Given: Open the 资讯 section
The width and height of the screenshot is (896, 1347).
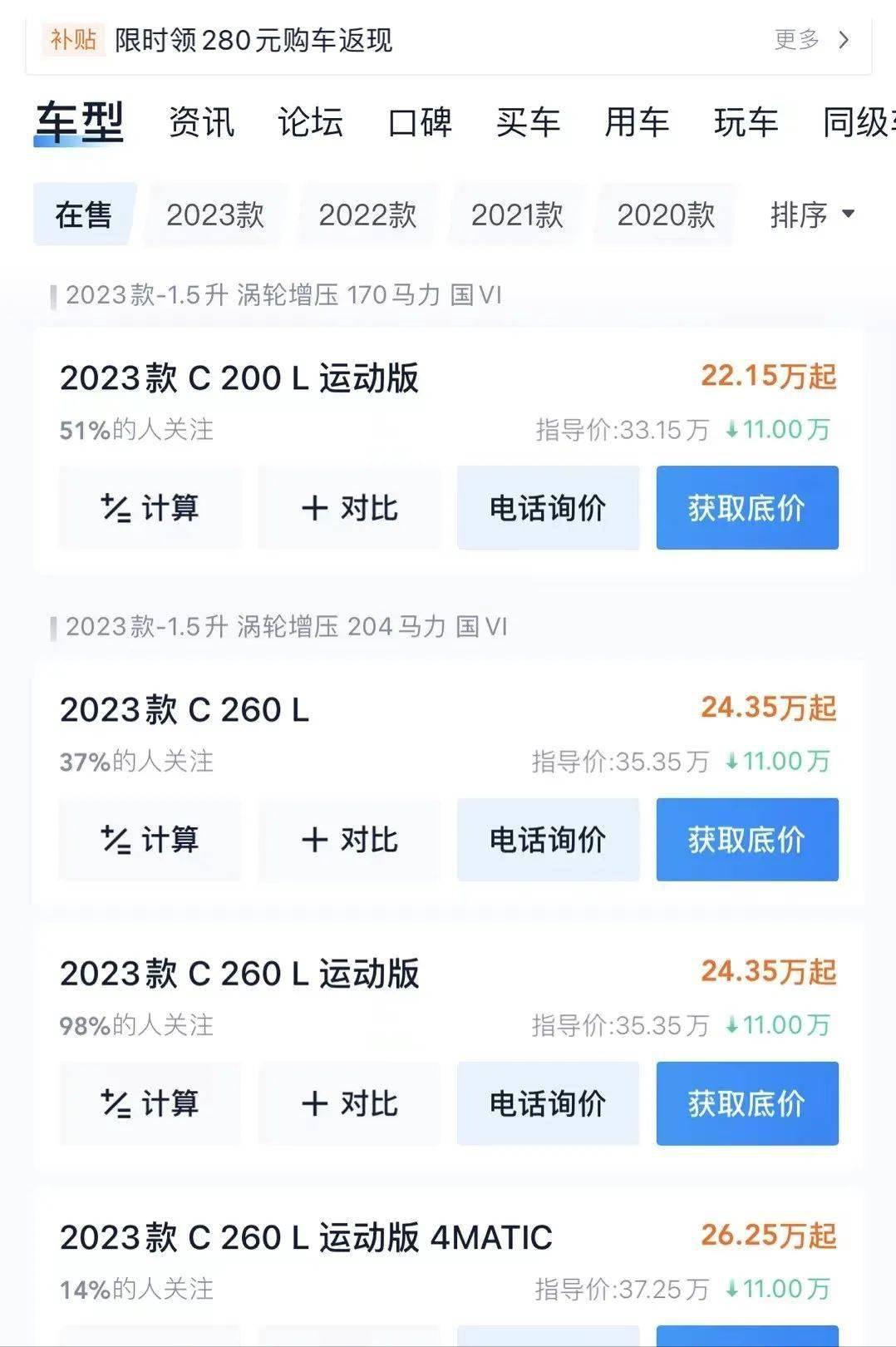Looking at the screenshot, I should [x=200, y=123].
